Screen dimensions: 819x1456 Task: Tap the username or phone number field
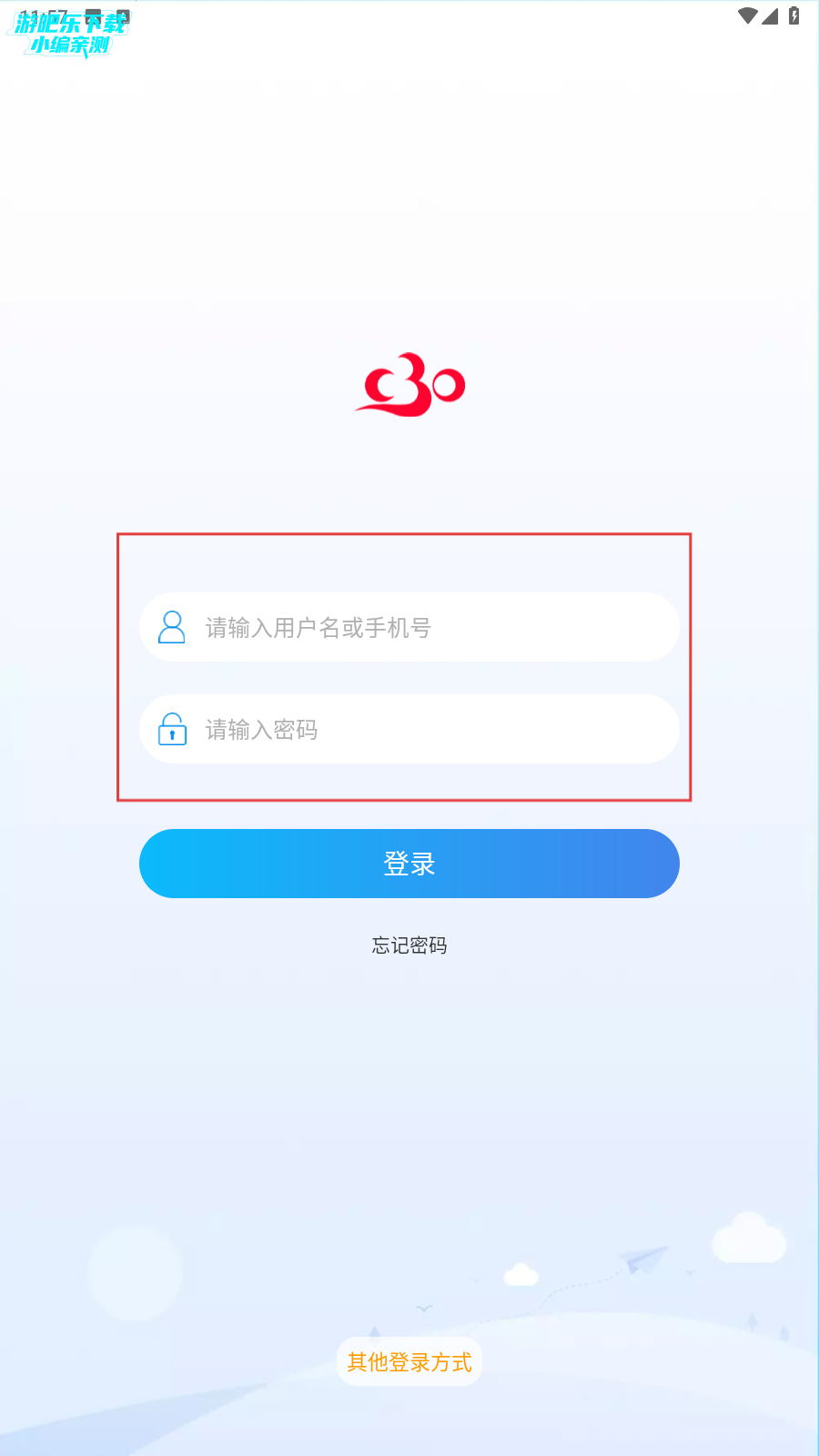[x=409, y=628]
